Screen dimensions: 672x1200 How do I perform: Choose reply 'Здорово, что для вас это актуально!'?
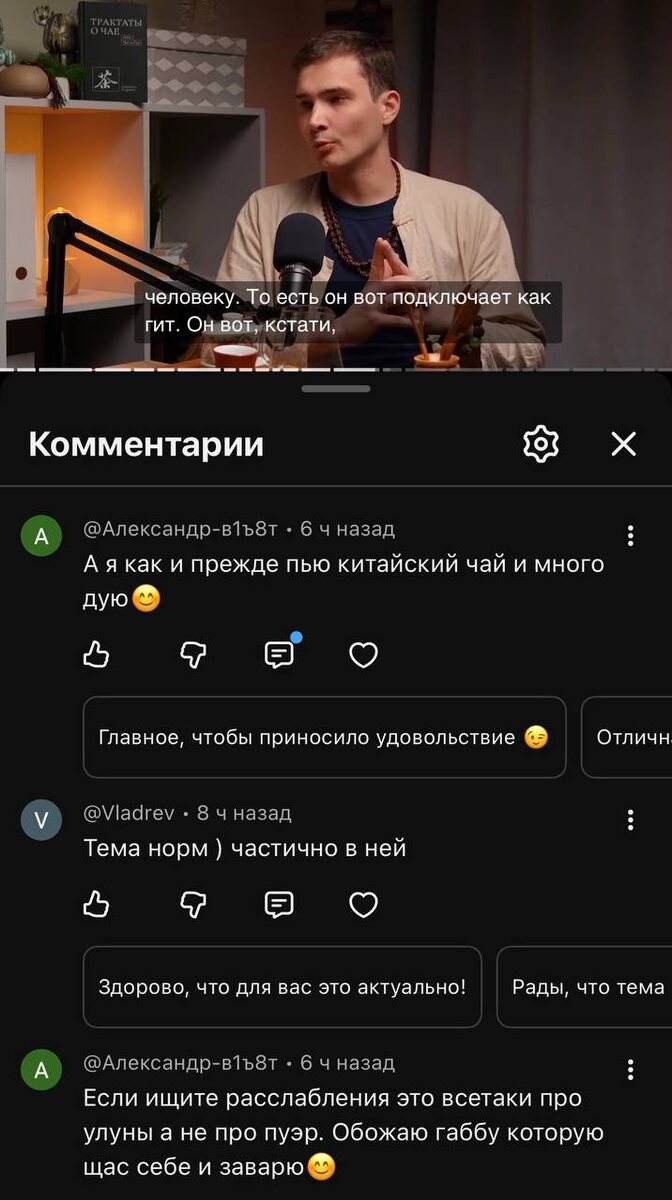[282, 987]
